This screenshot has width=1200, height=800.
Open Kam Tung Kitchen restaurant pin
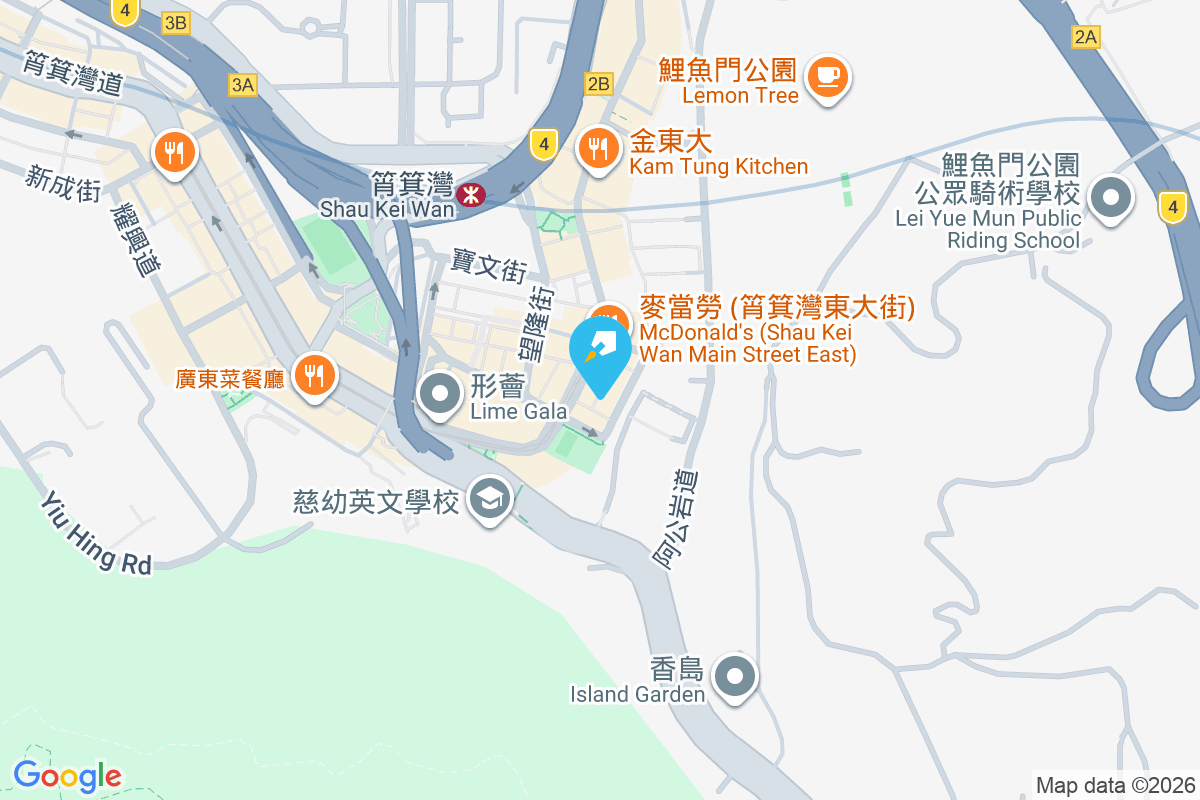click(598, 149)
